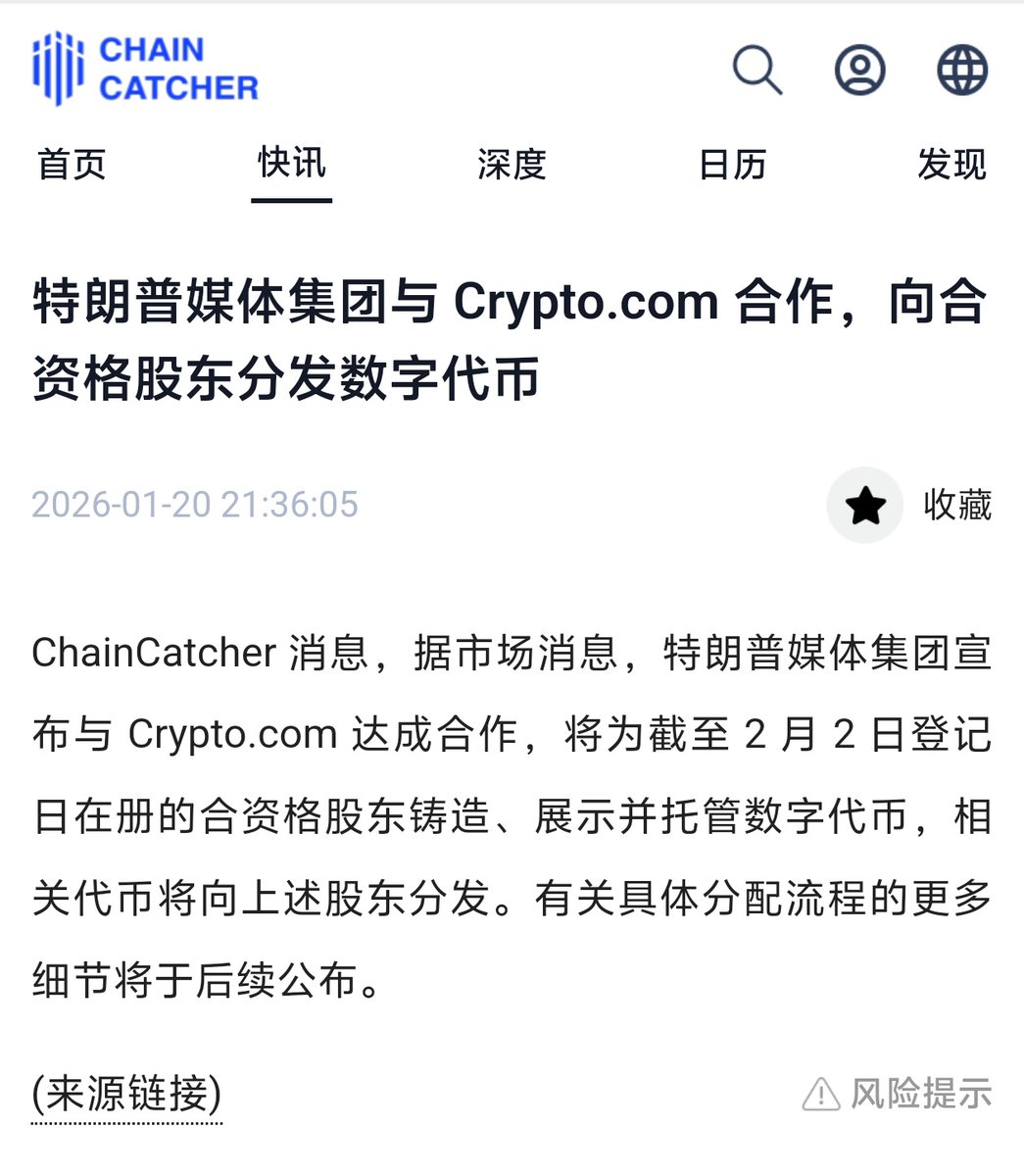The height and width of the screenshot is (1176, 1024).
Task: Switch to the 首页 tab
Action: point(72,165)
